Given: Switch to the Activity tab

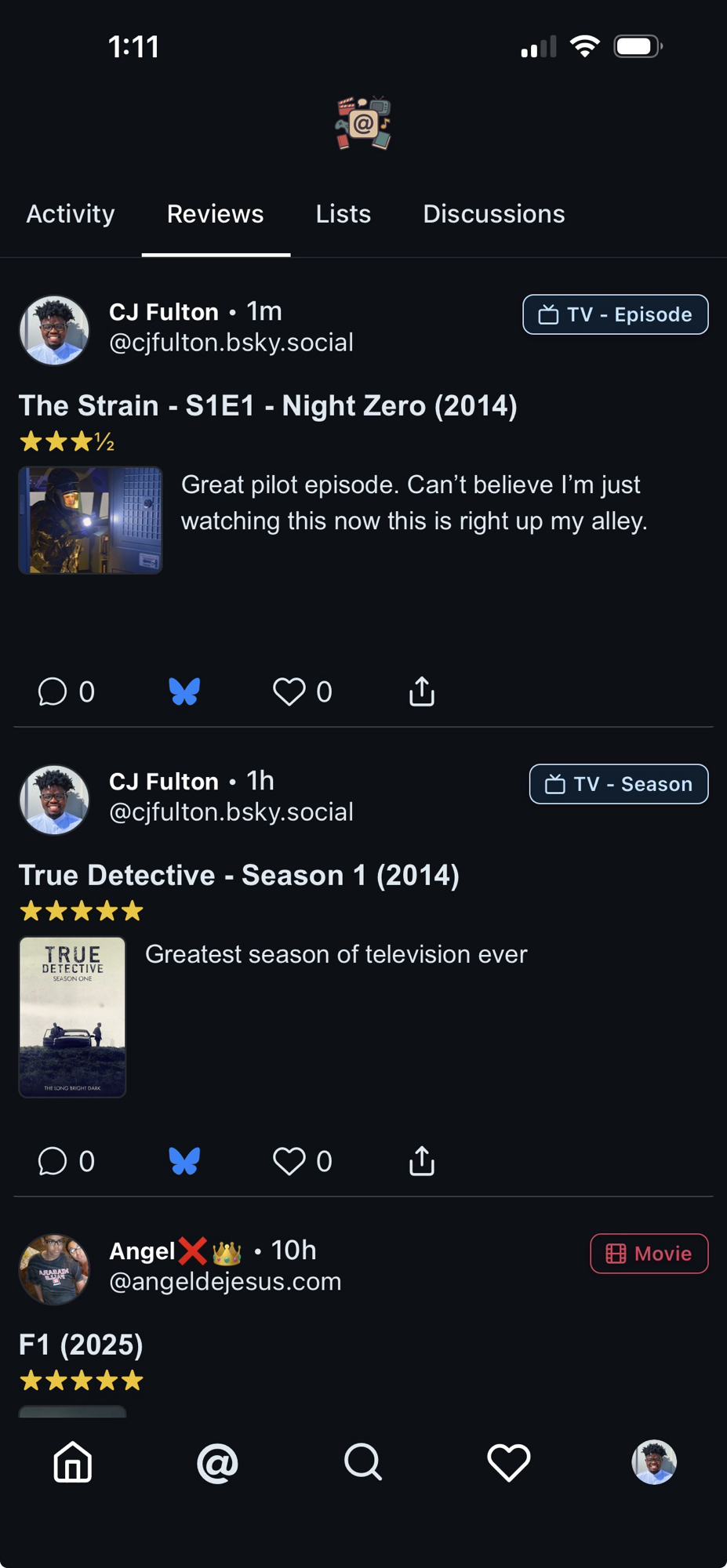Looking at the screenshot, I should [71, 214].
